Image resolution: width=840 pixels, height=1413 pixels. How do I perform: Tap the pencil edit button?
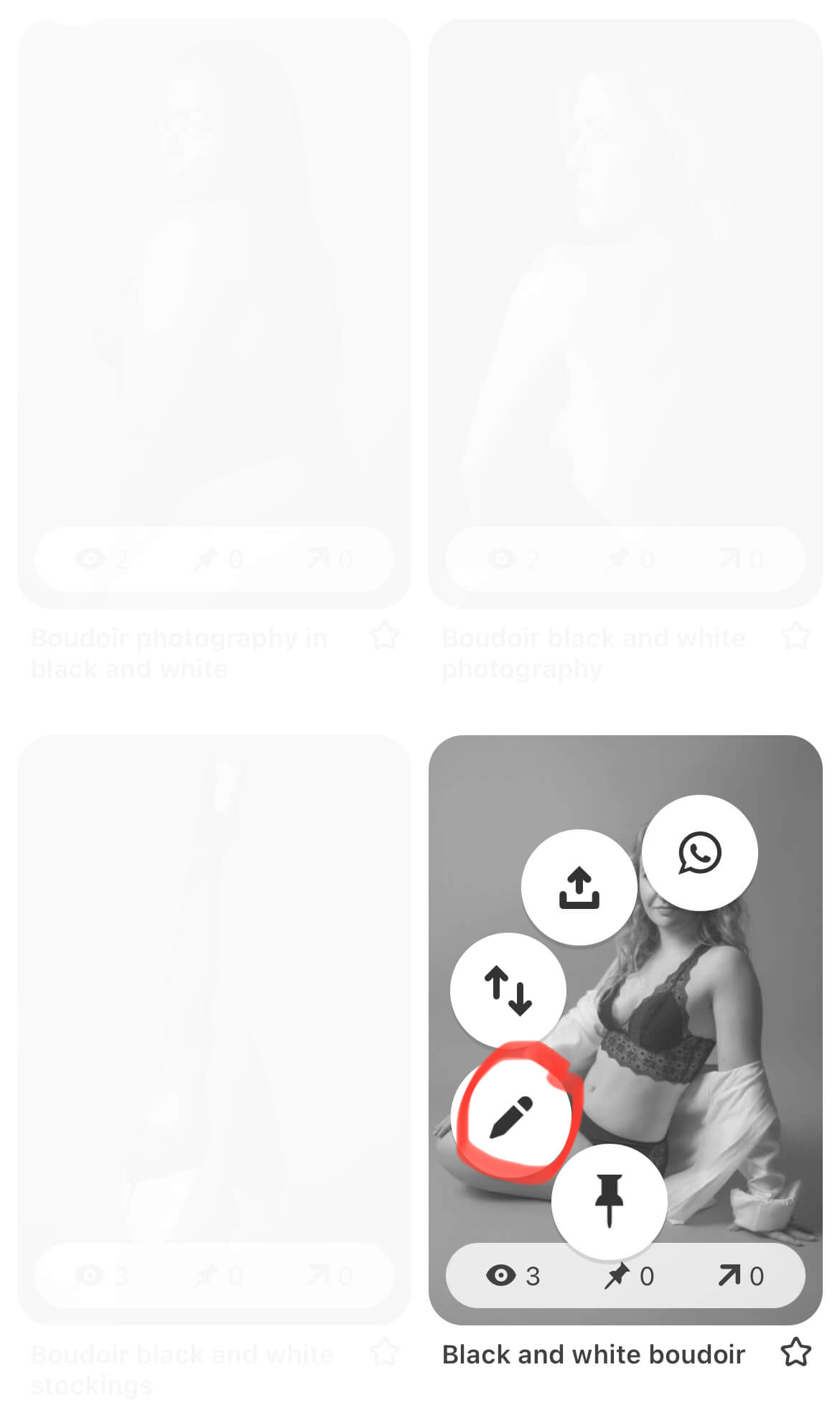click(x=510, y=1116)
